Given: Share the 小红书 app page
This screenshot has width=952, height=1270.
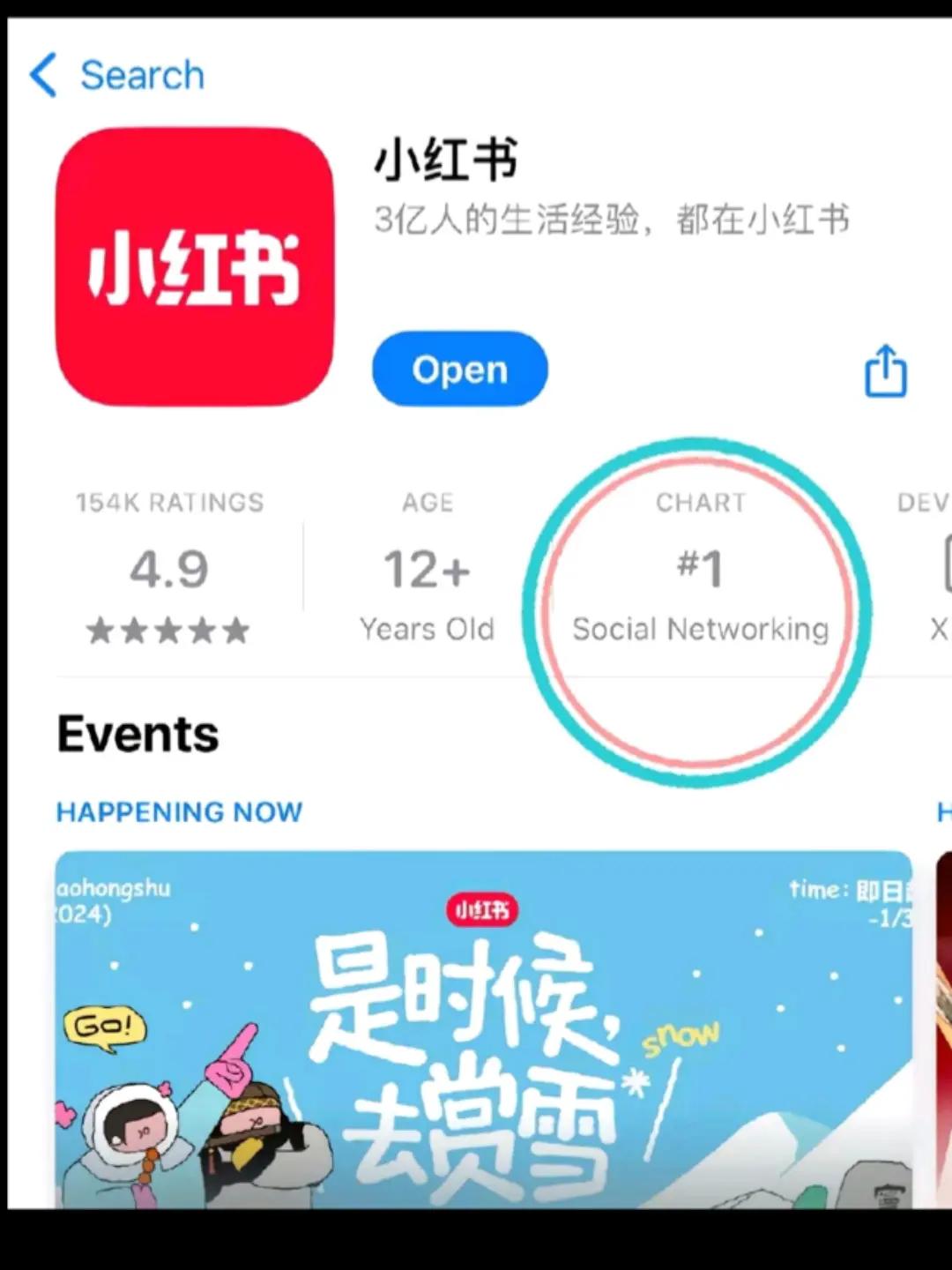Looking at the screenshot, I should pyautogui.click(x=885, y=371).
